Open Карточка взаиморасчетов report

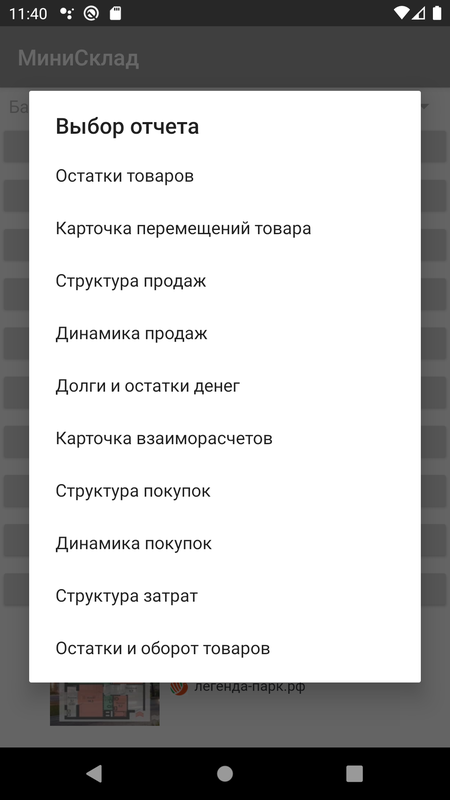pyautogui.click(x=224, y=439)
